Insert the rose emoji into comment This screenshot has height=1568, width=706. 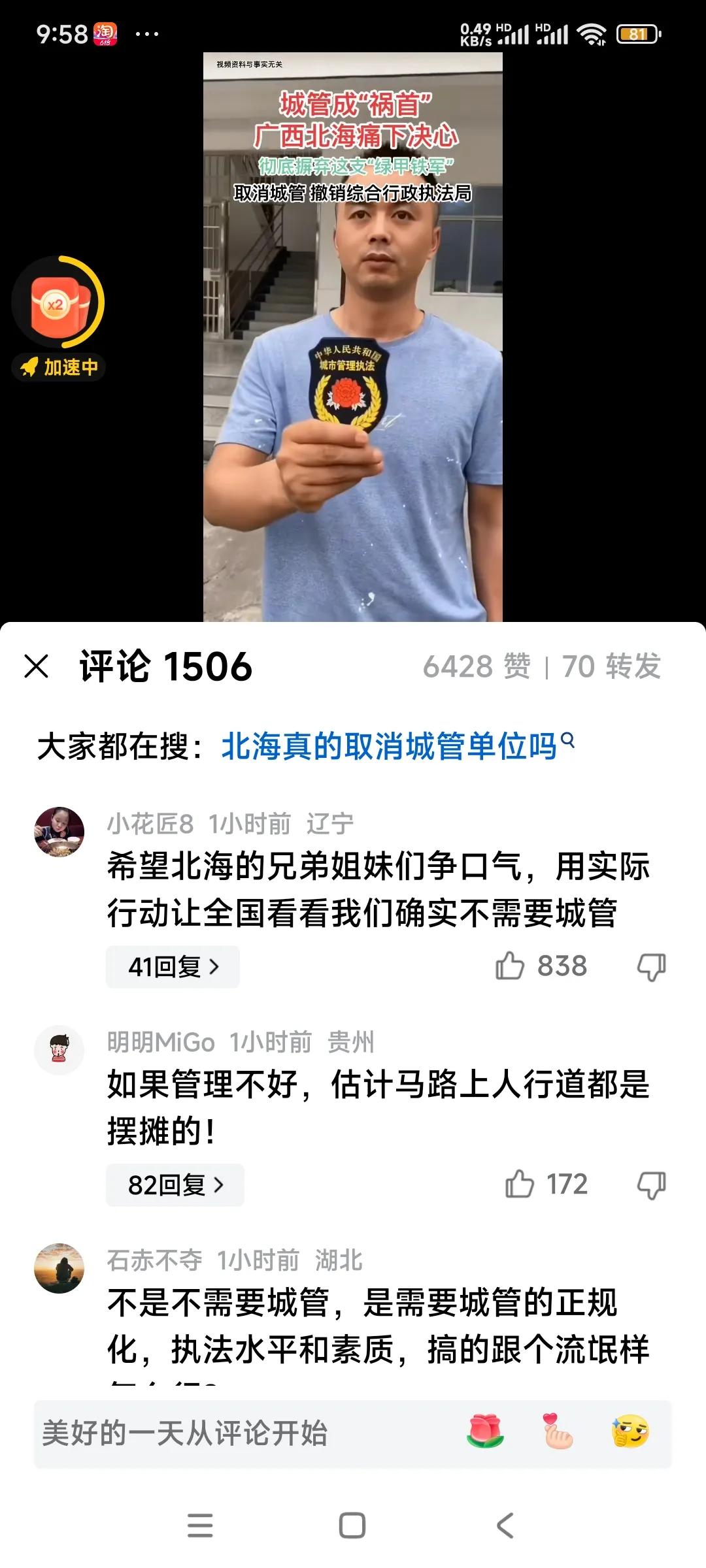point(484,1431)
